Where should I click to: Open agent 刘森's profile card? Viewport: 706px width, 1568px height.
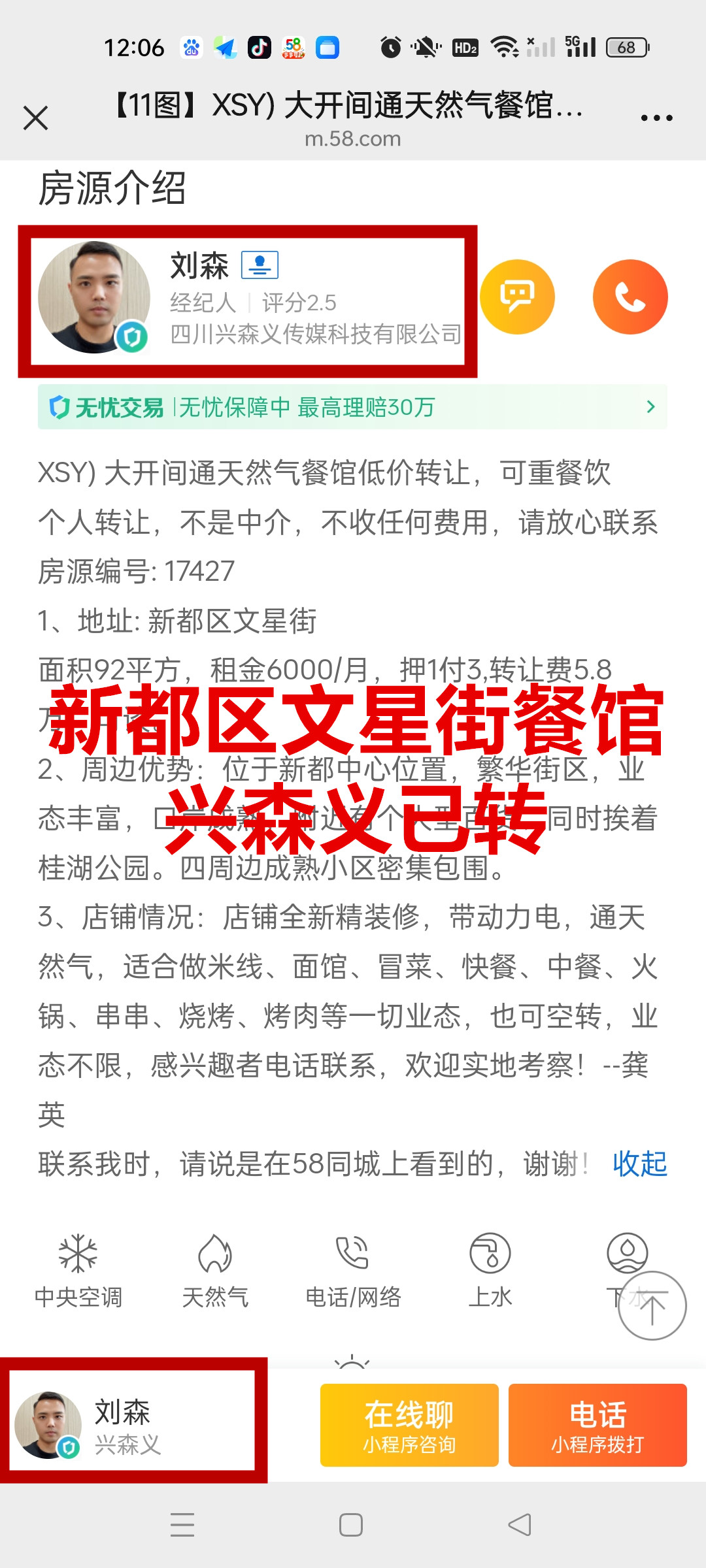coord(247,301)
